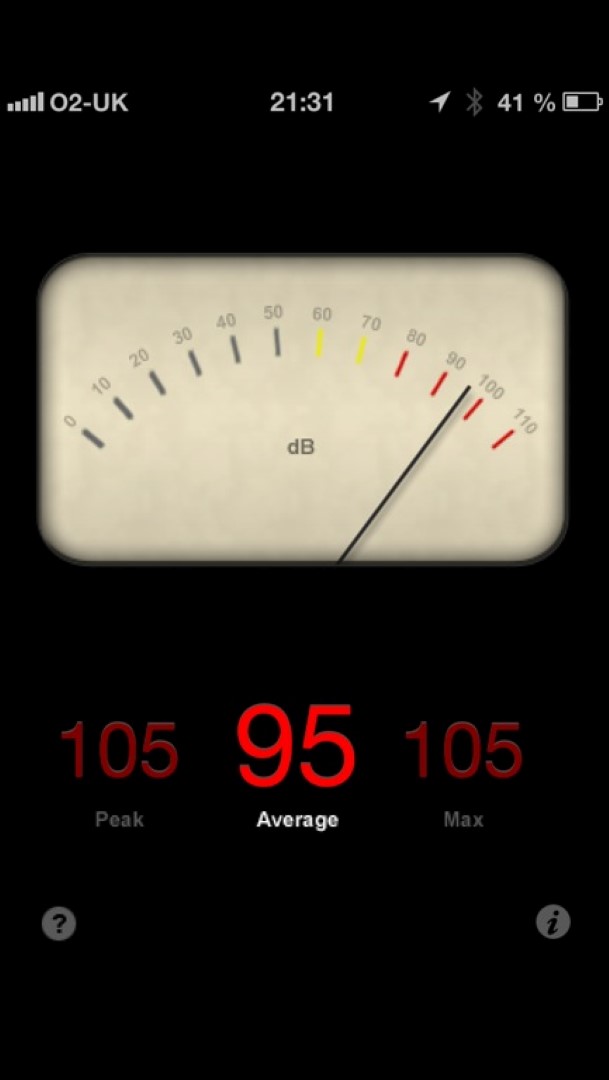Open the help question mark icon
609x1080 pixels.
point(59,923)
